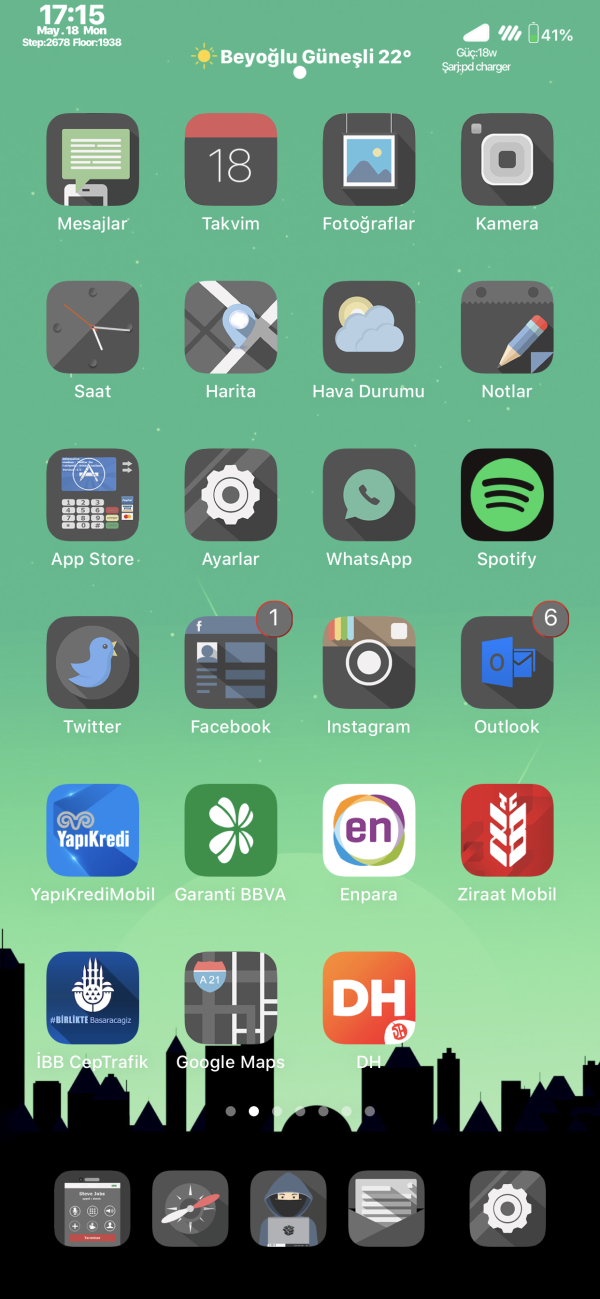
Task: Open the Mesajlar app
Action: [x=93, y=160]
